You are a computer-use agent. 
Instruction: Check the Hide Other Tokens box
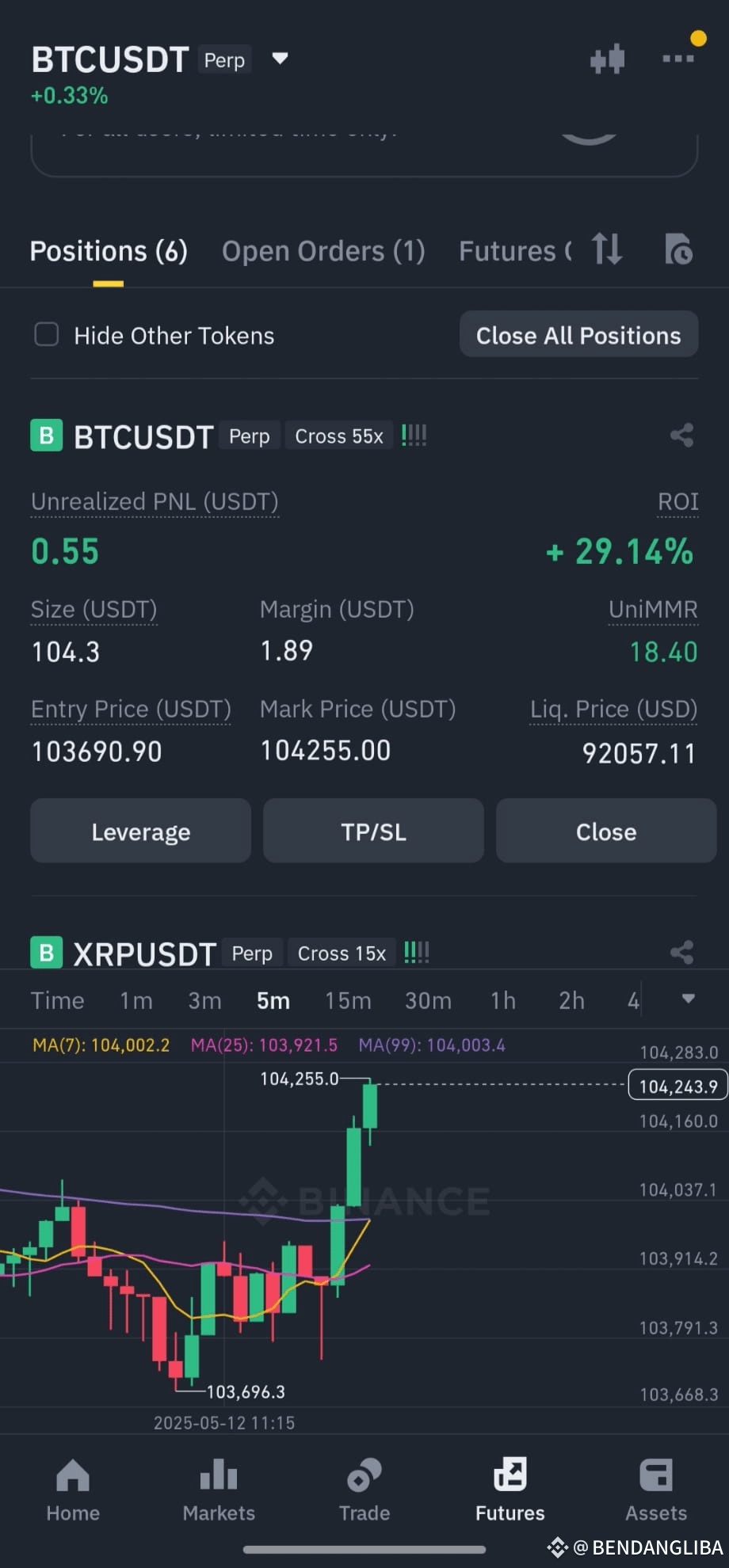(x=47, y=334)
